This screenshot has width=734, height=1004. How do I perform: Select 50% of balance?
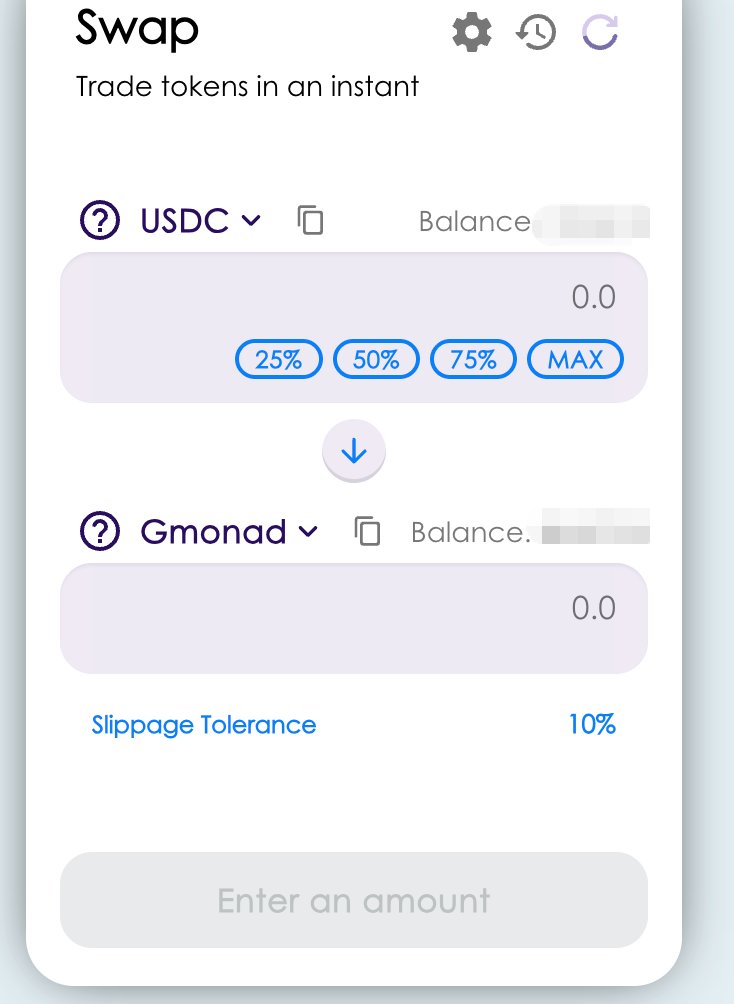[376, 359]
